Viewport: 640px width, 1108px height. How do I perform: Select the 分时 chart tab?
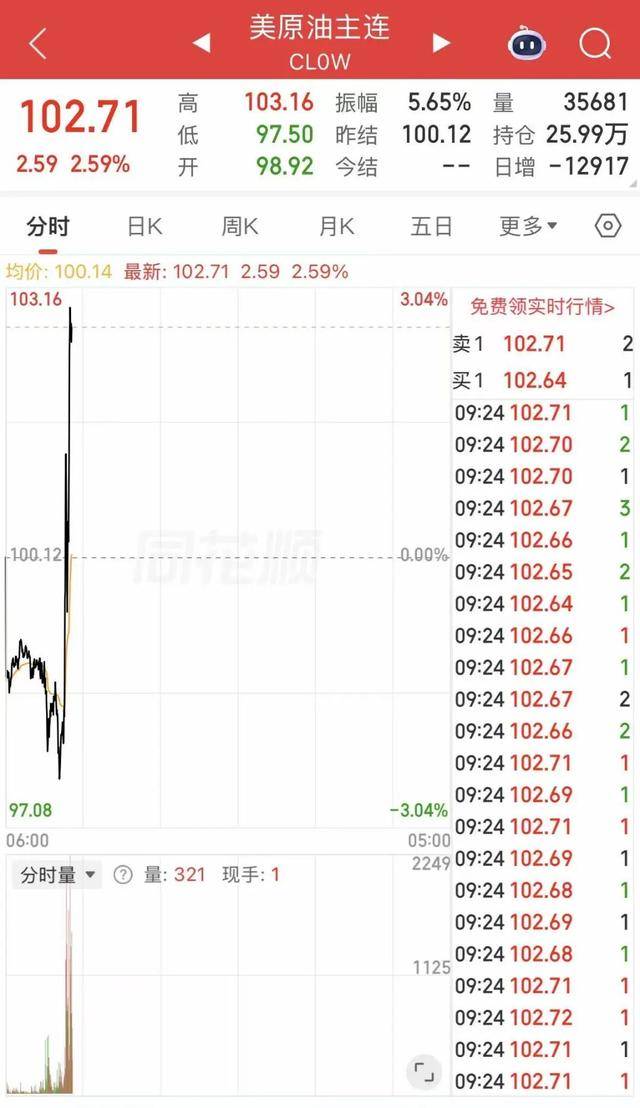tap(48, 226)
